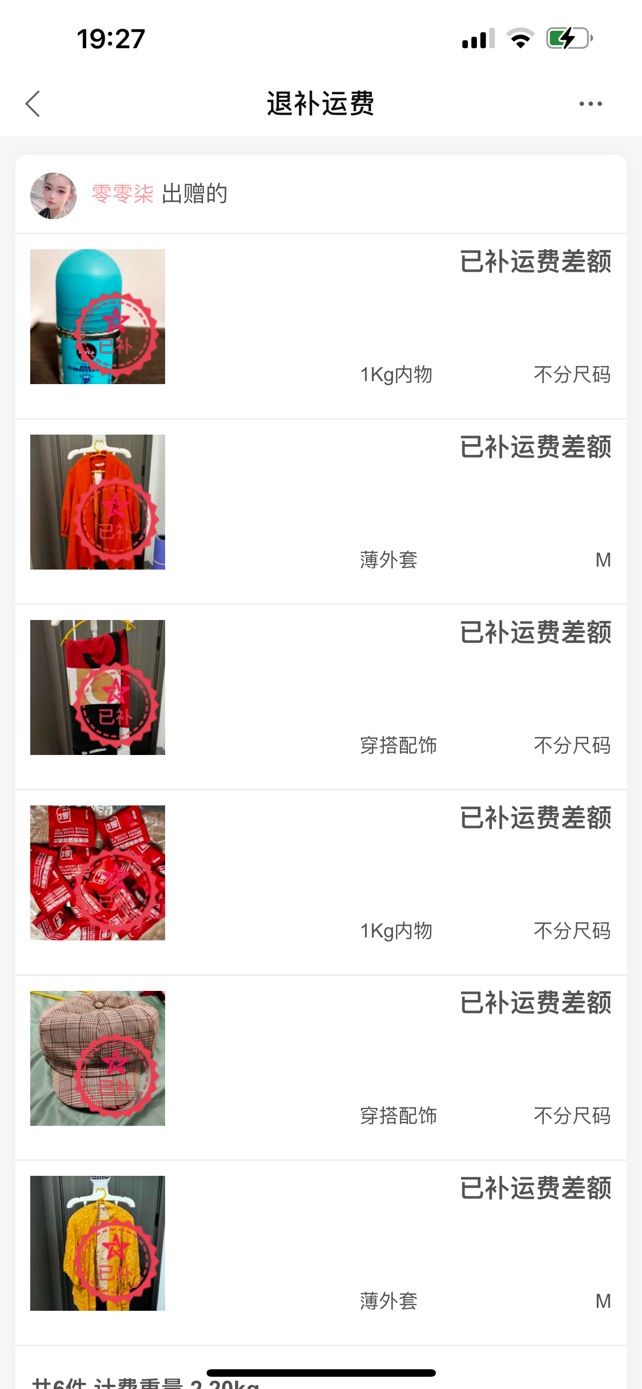This screenshot has width=642, height=1389.
Task: Open the red packets 1Kg内物 item thumbnail
Action: pos(97,873)
